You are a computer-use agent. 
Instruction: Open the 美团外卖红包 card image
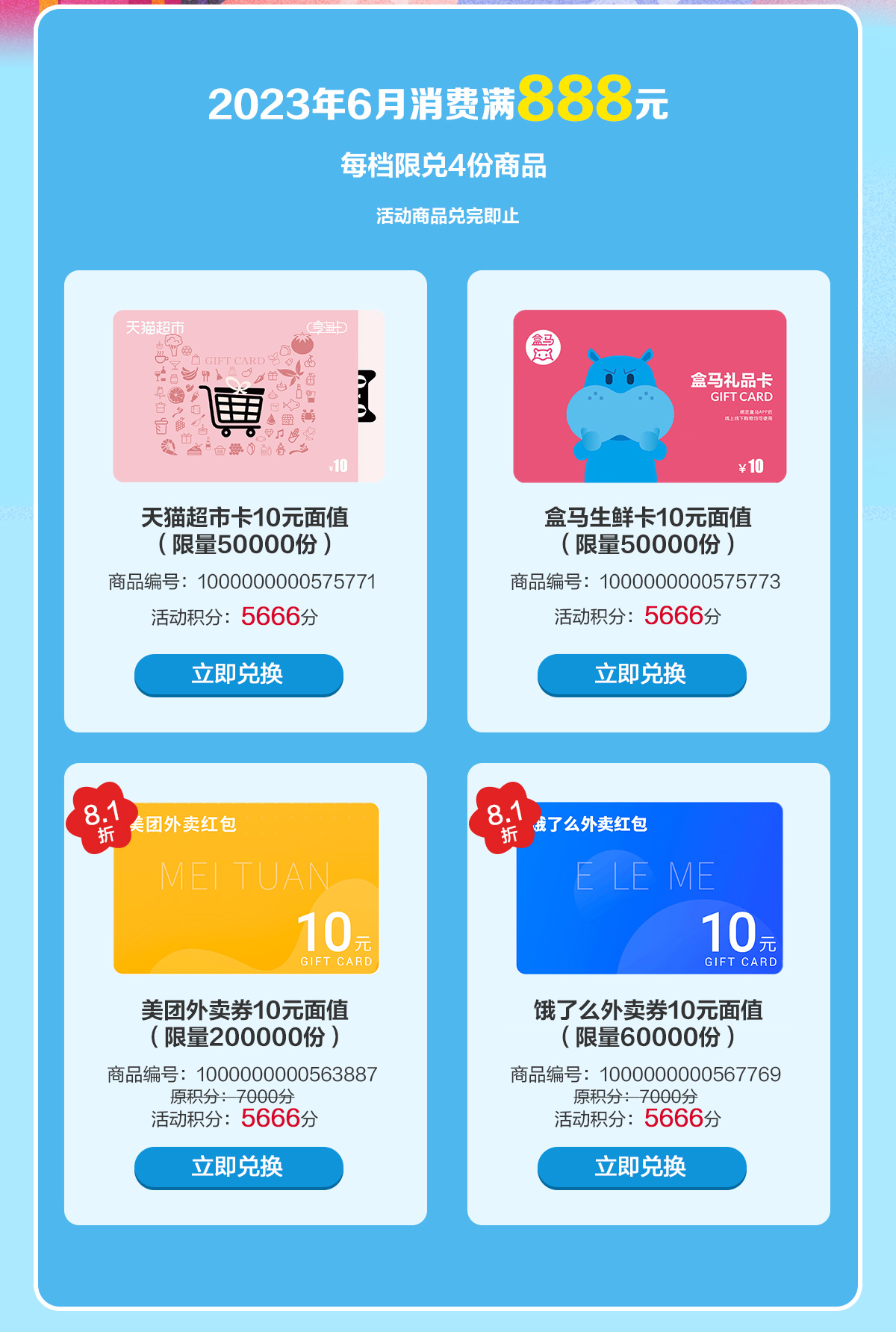(x=246, y=888)
